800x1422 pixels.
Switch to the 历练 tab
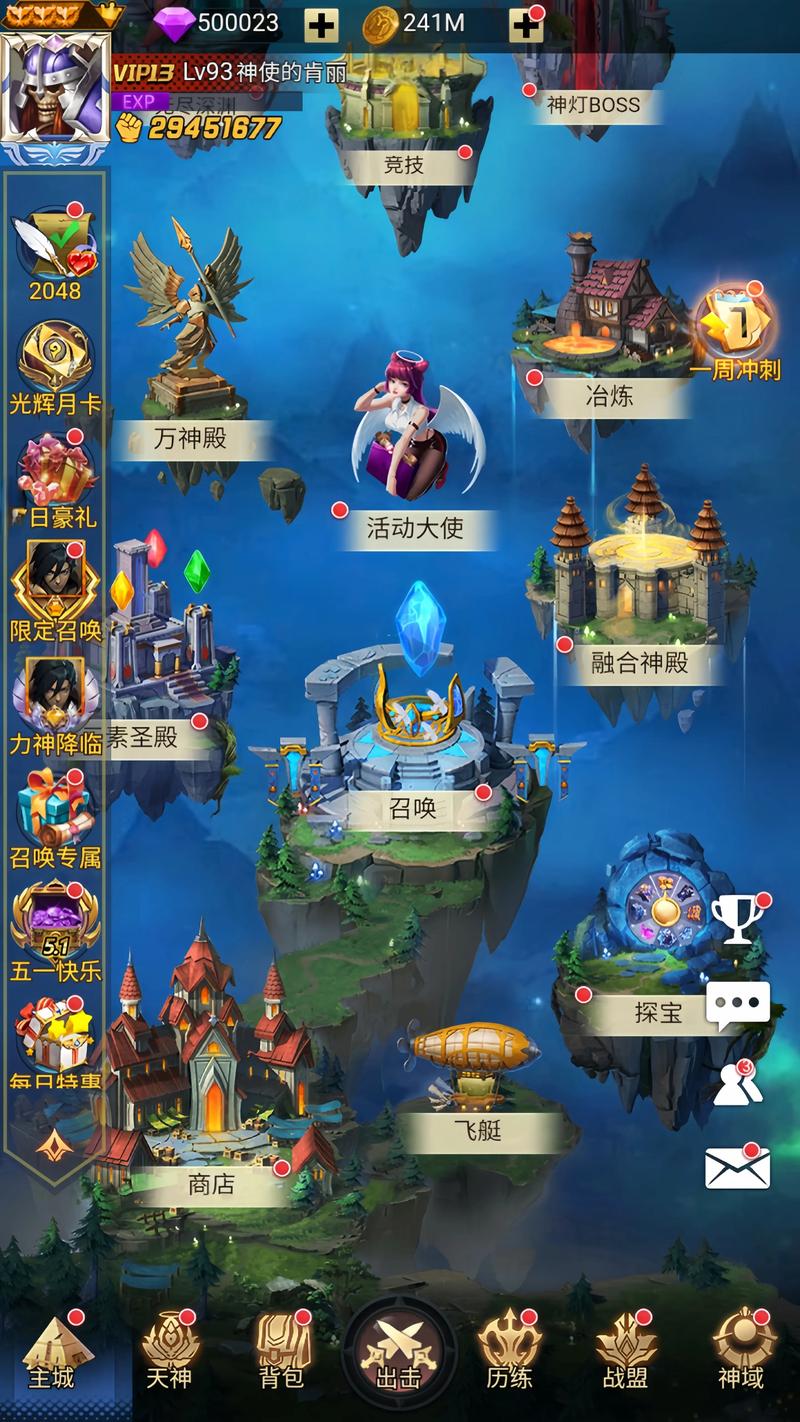coord(510,1350)
